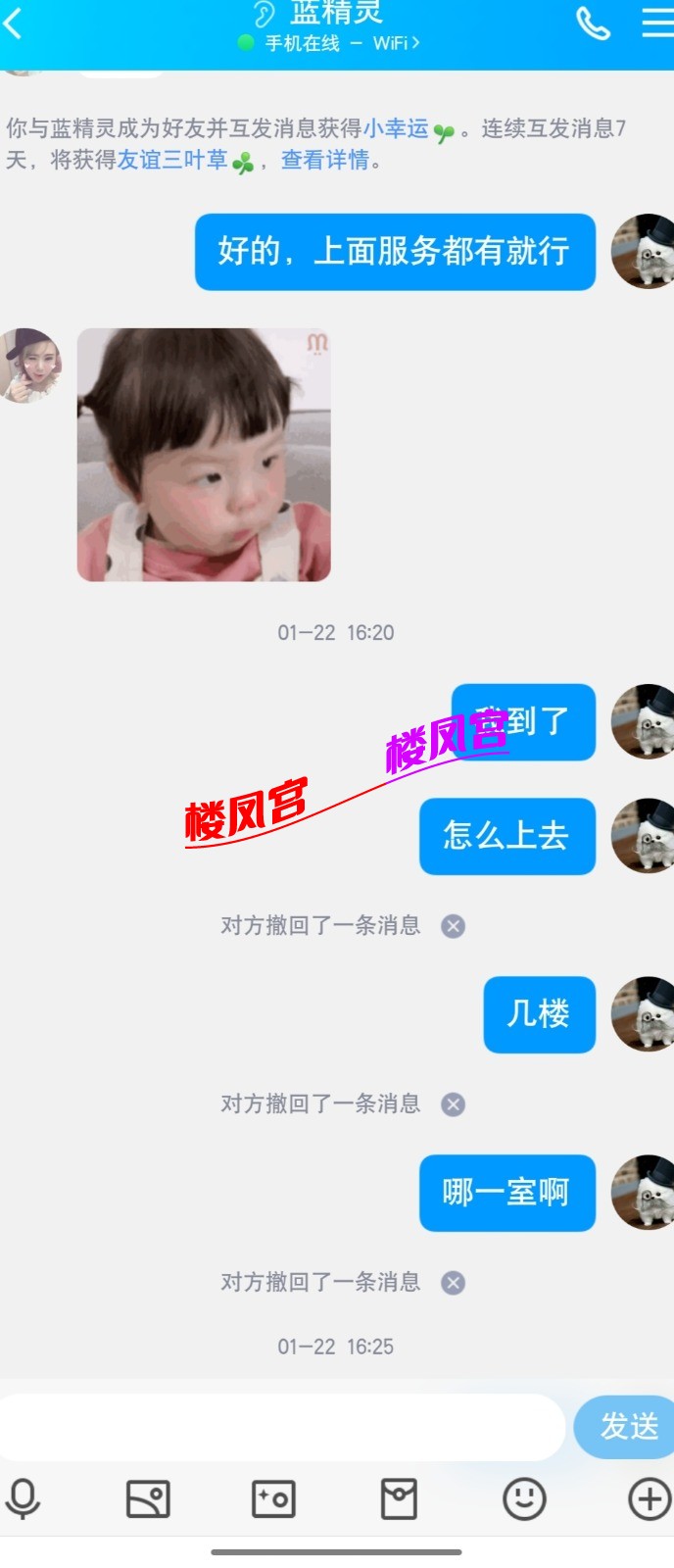674x1568 pixels.
Task: Dismiss the recall notice under 哪一室啊
Action: 453,1283
